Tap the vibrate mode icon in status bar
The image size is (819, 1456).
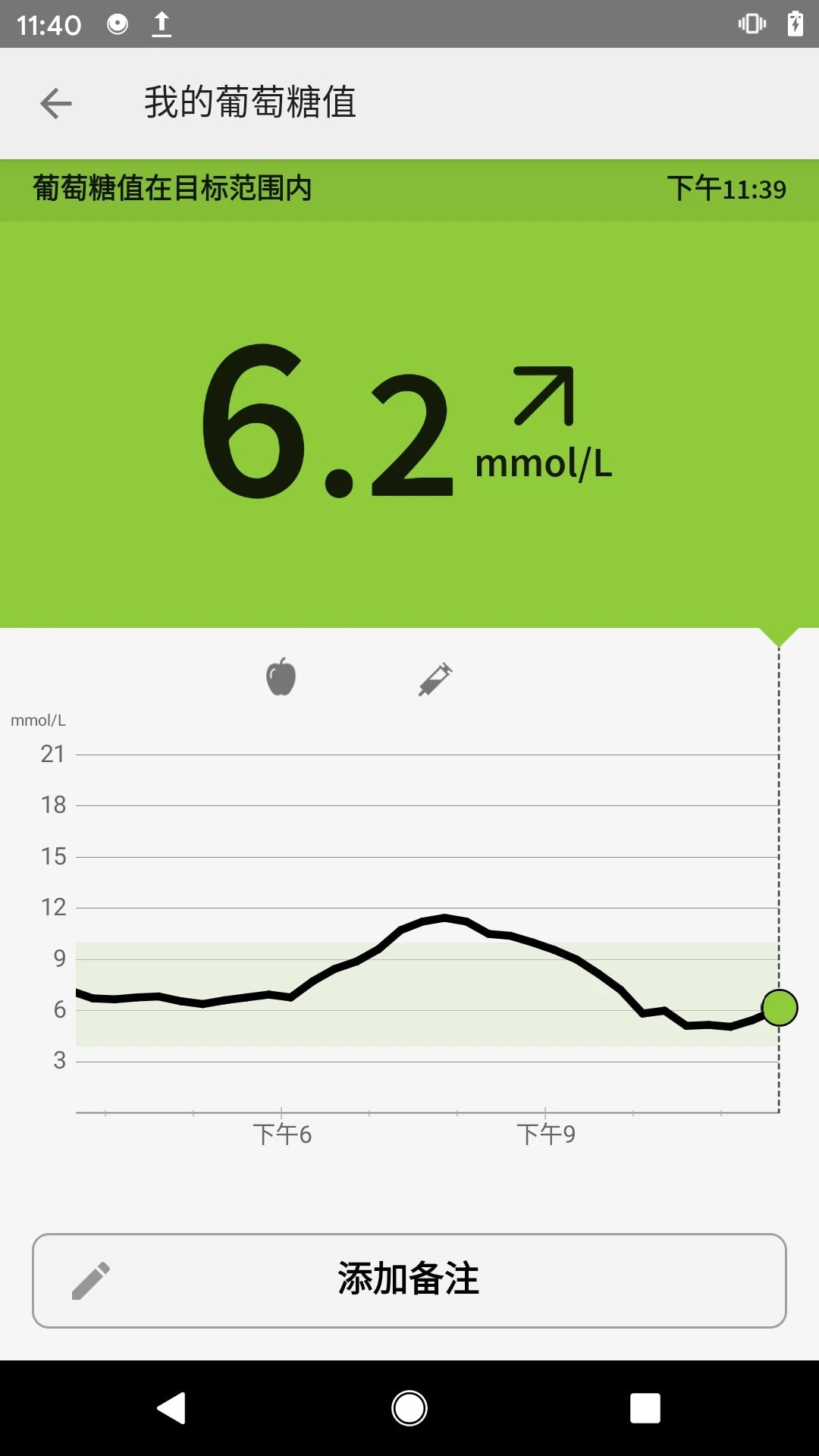tap(752, 24)
